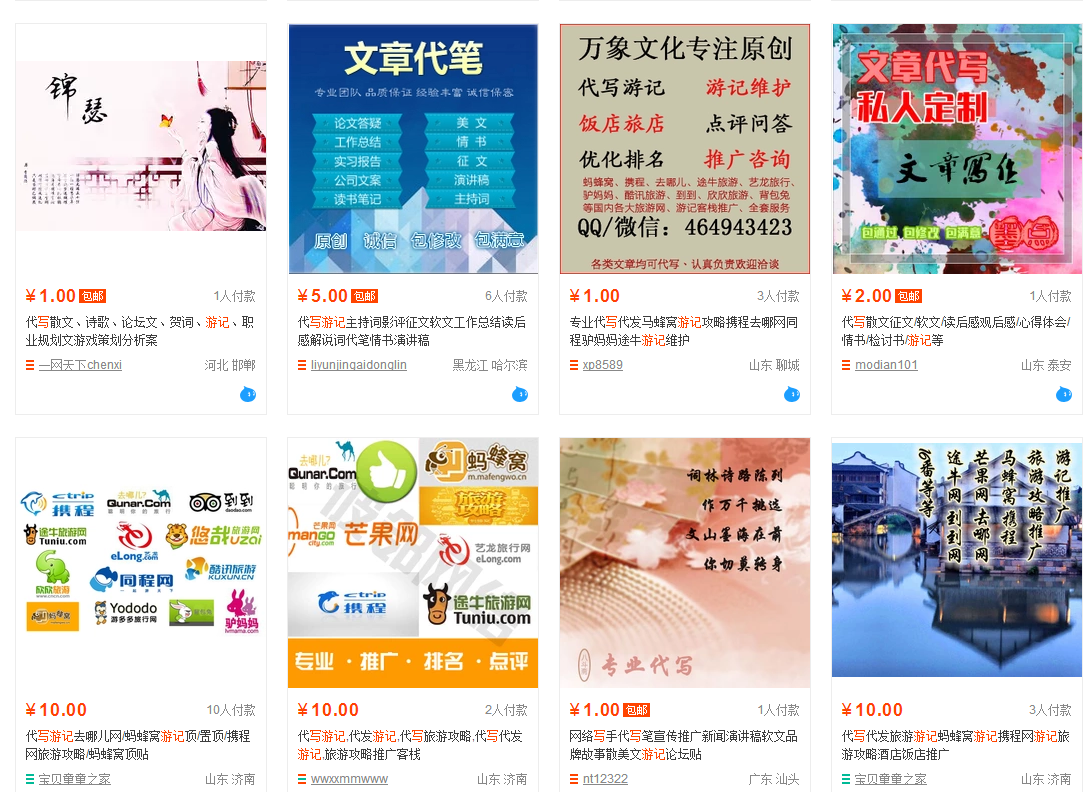Open the 专业代写 product image tile
The width and height of the screenshot is (1089, 792).
tap(685, 562)
